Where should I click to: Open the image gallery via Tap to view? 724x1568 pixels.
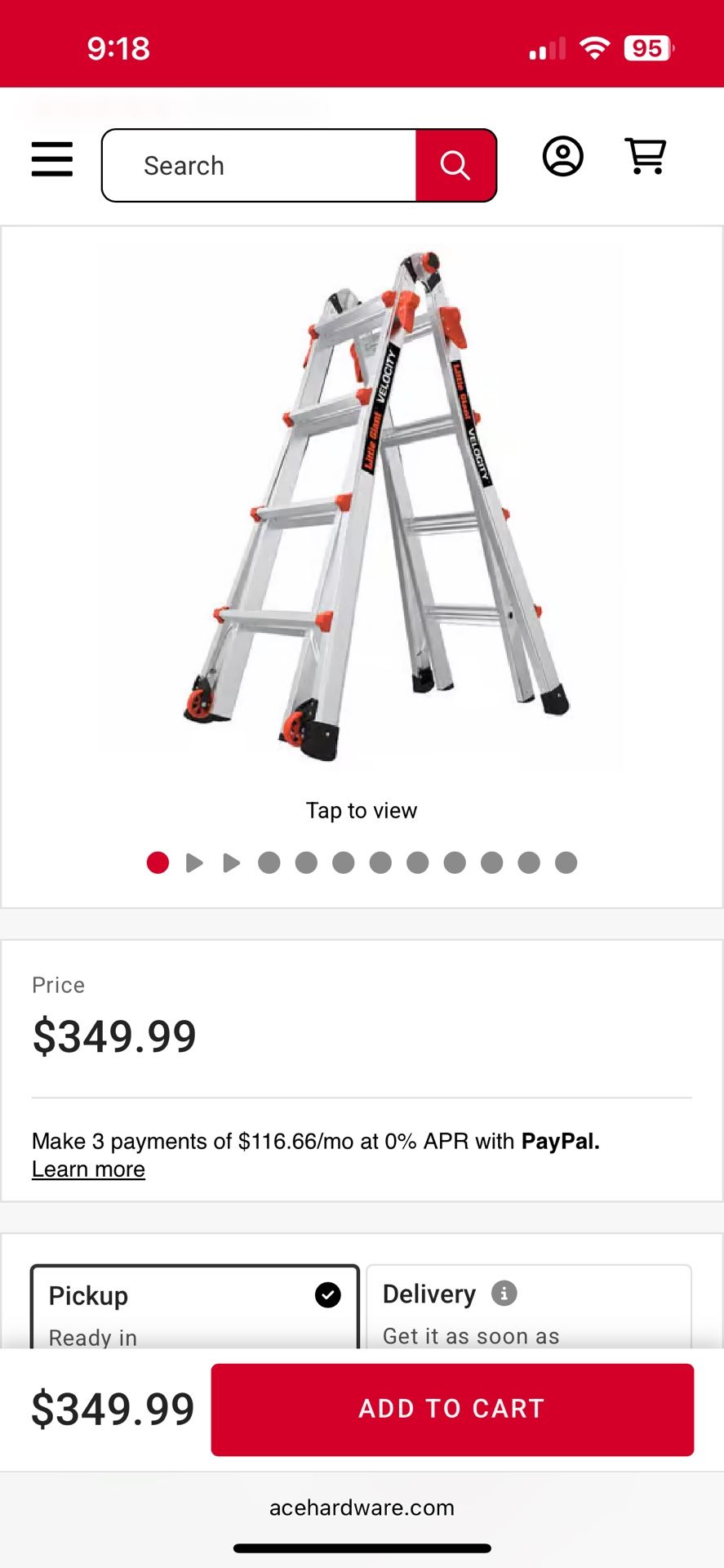pyautogui.click(x=362, y=810)
